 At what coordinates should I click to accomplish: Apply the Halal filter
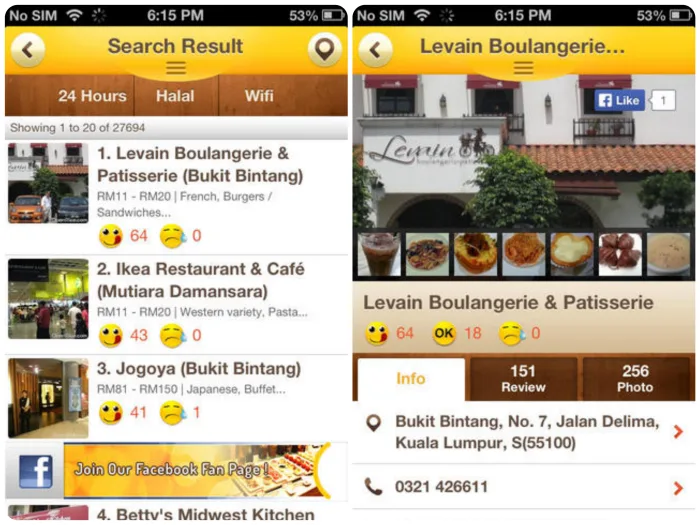[175, 96]
